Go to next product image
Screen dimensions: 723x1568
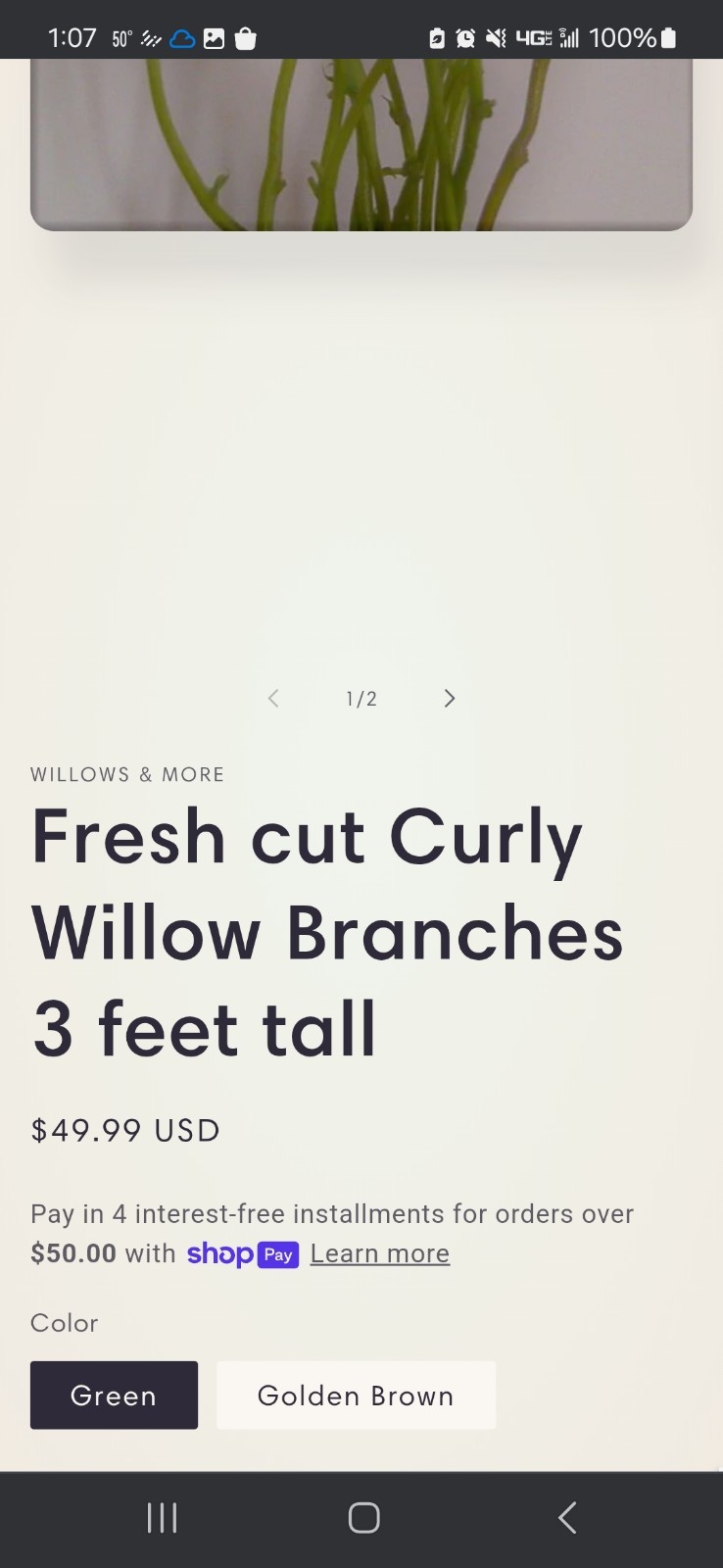[x=449, y=698]
